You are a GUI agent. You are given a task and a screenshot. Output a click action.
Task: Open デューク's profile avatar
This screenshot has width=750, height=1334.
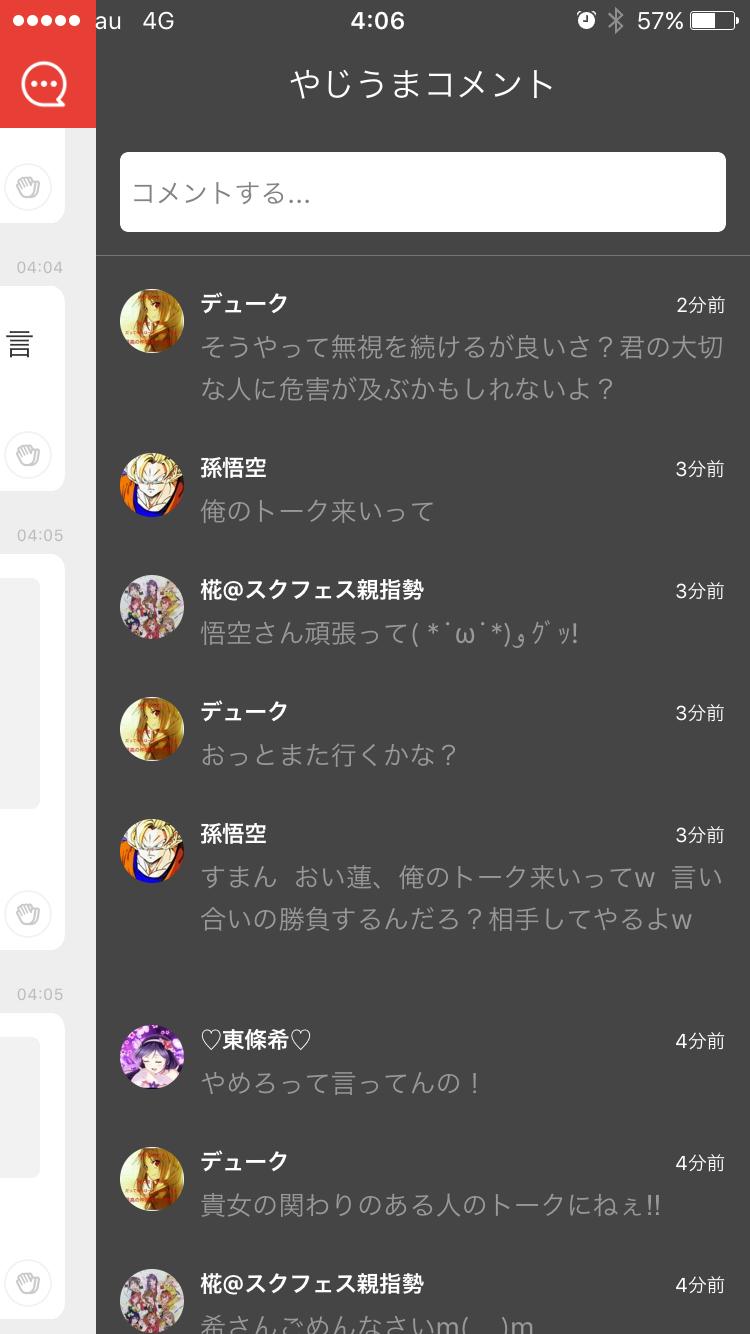pyautogui.click(x=152, y=321)
